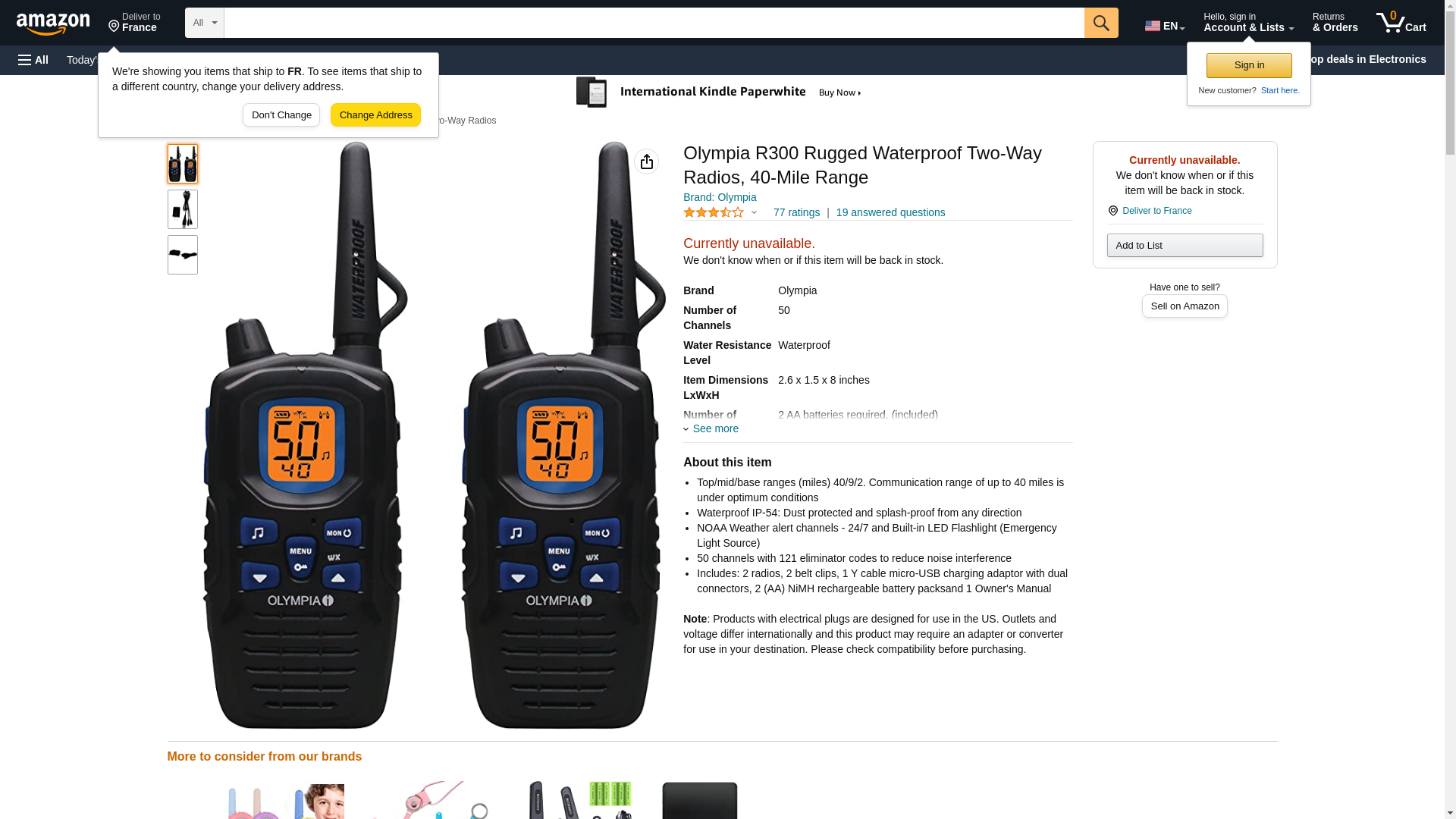Tap Sell on Amazon button
This screenshot has width=1456, height=819.
tap(1184, 306)
